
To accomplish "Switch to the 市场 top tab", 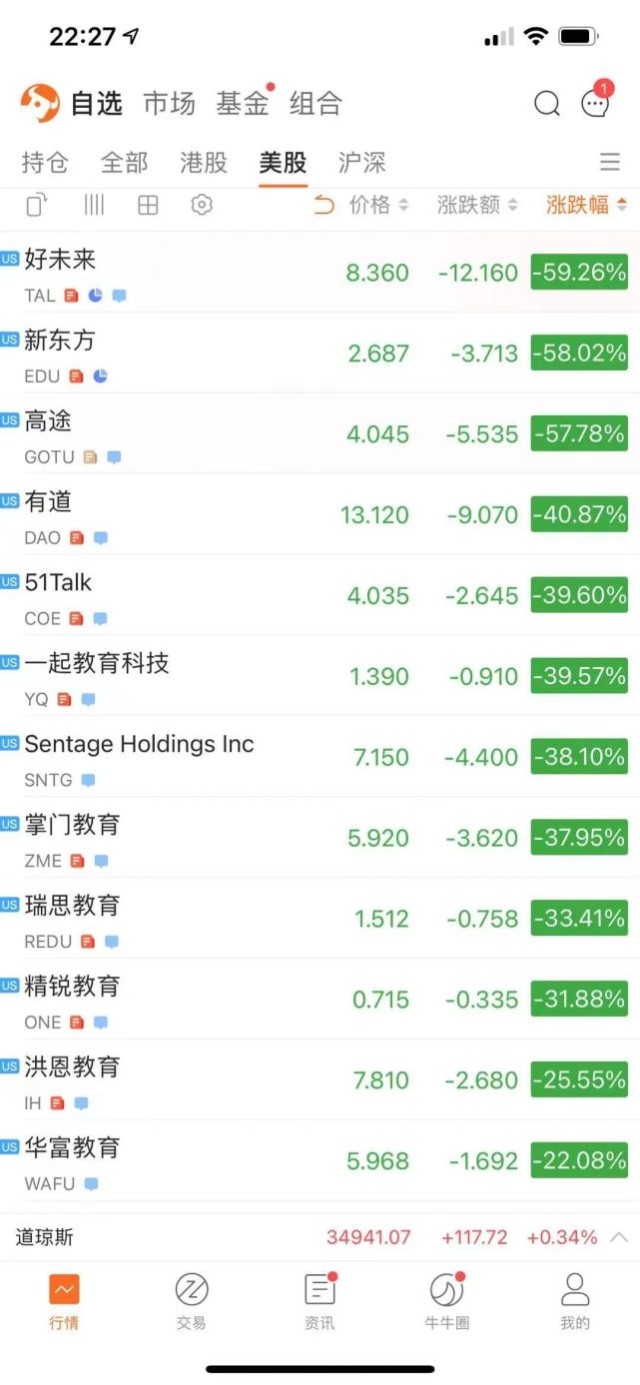I will pos(169,103).
